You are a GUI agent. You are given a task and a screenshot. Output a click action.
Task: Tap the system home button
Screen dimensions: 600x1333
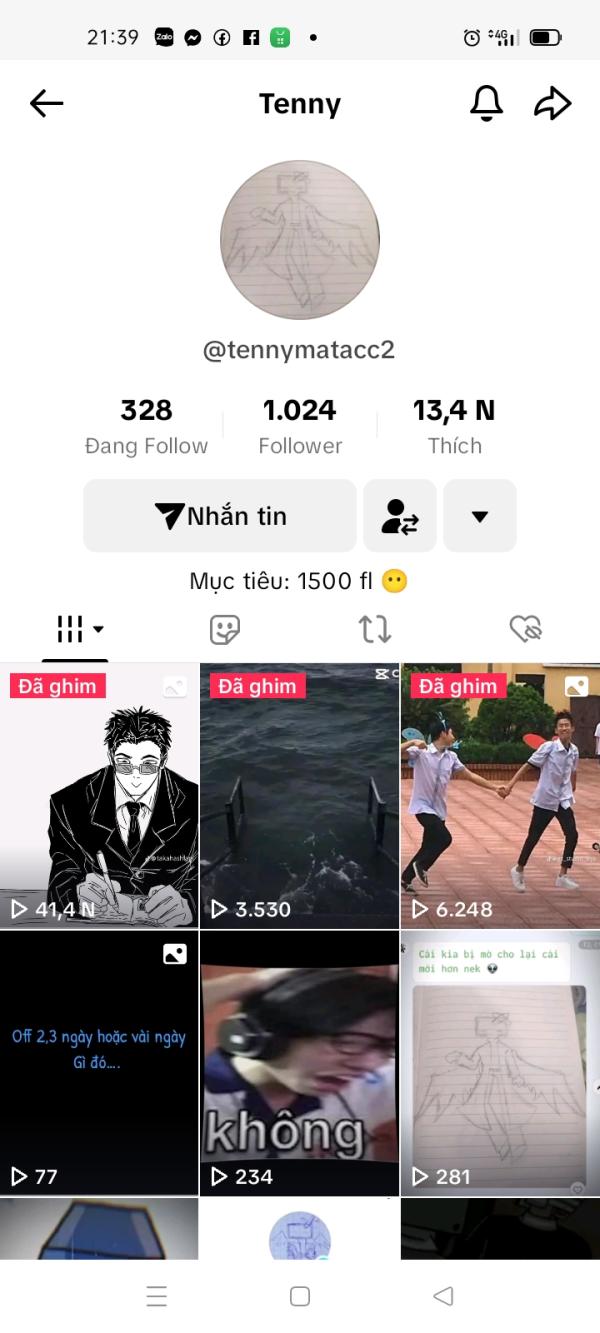click(x=300, y=1296)
